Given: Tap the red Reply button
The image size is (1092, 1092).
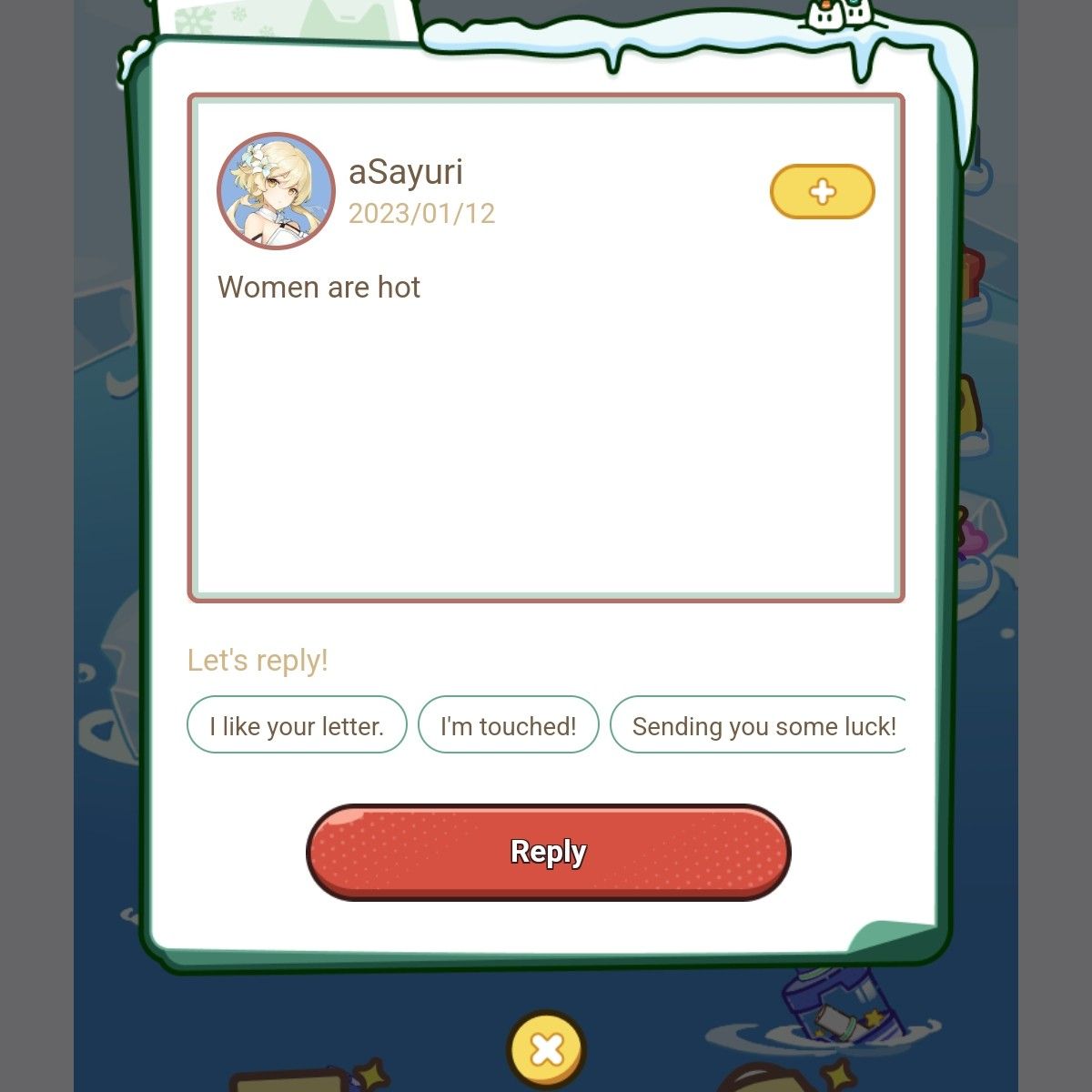Looking at the screenshot, I should point(548,852).
